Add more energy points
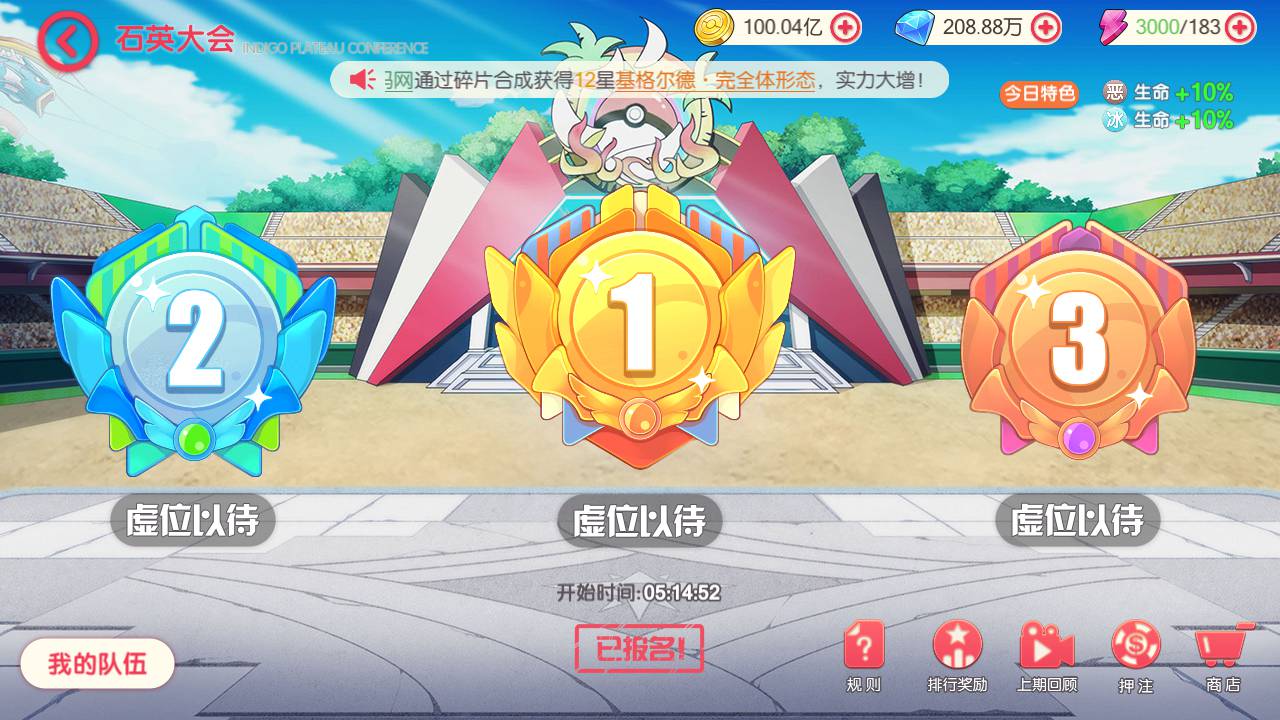Image resolution: width=1280 pixels, height=720 pixels. (x=1240, y=27)
